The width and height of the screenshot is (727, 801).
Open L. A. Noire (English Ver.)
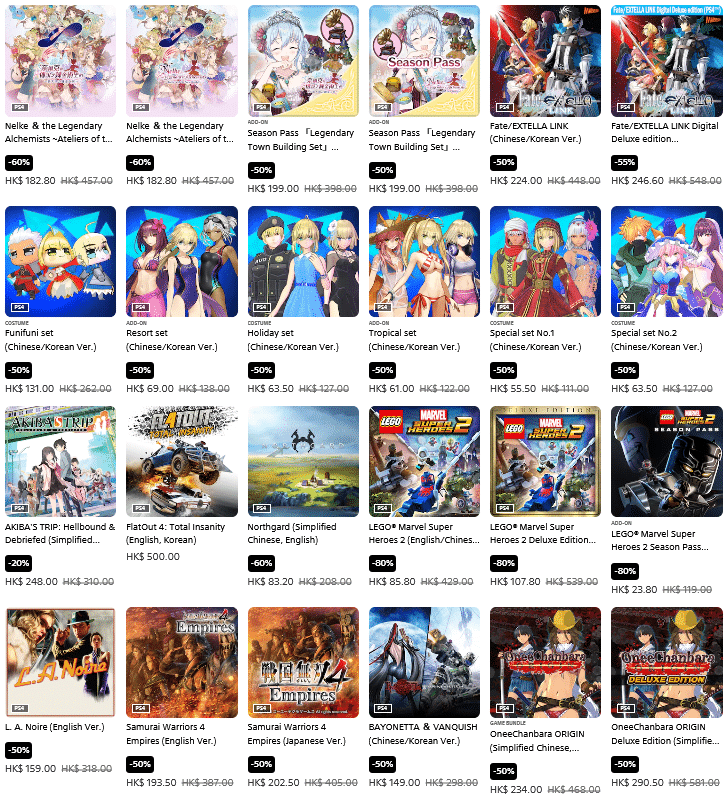click(60, 662)
